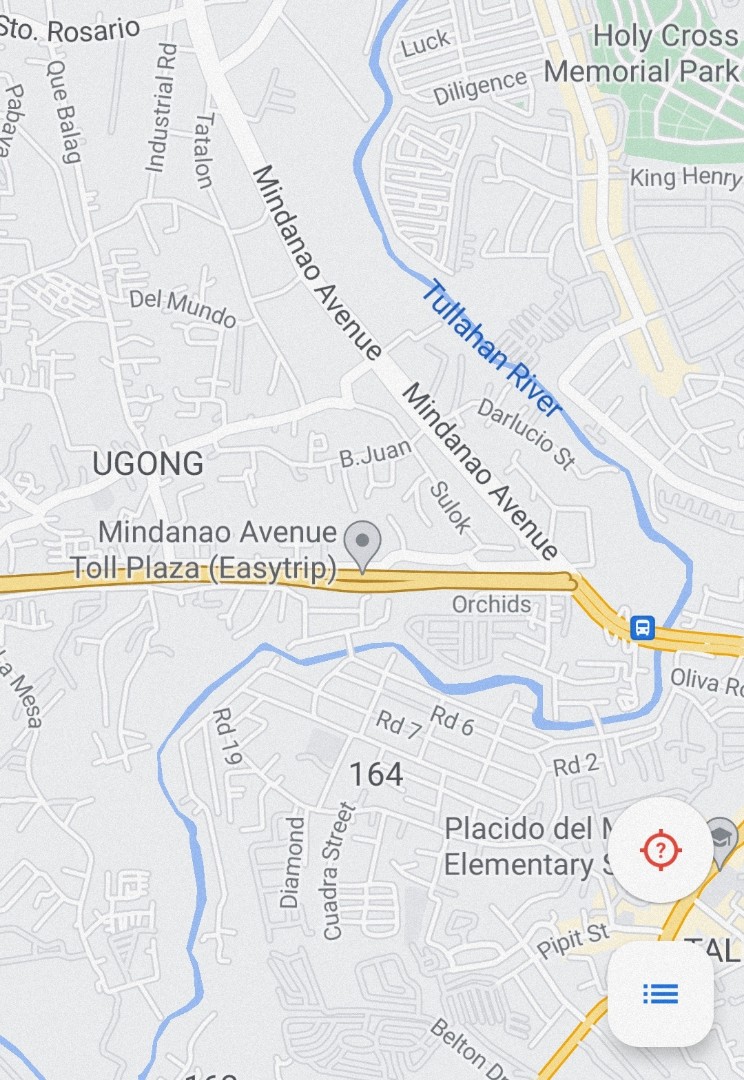Select the Tullahan River label
Image resolution: width=744 pixels, height=1080 pixels.
[x=494, y=339]
